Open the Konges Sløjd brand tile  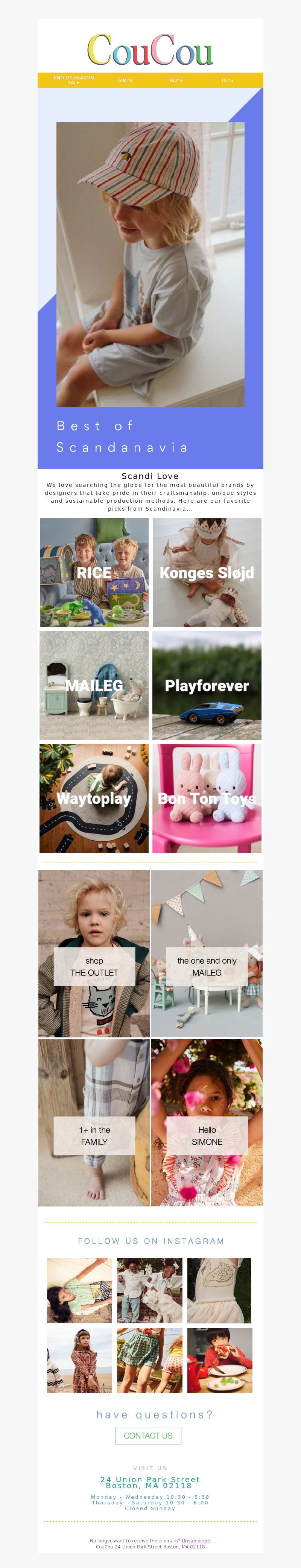(207, 572)
